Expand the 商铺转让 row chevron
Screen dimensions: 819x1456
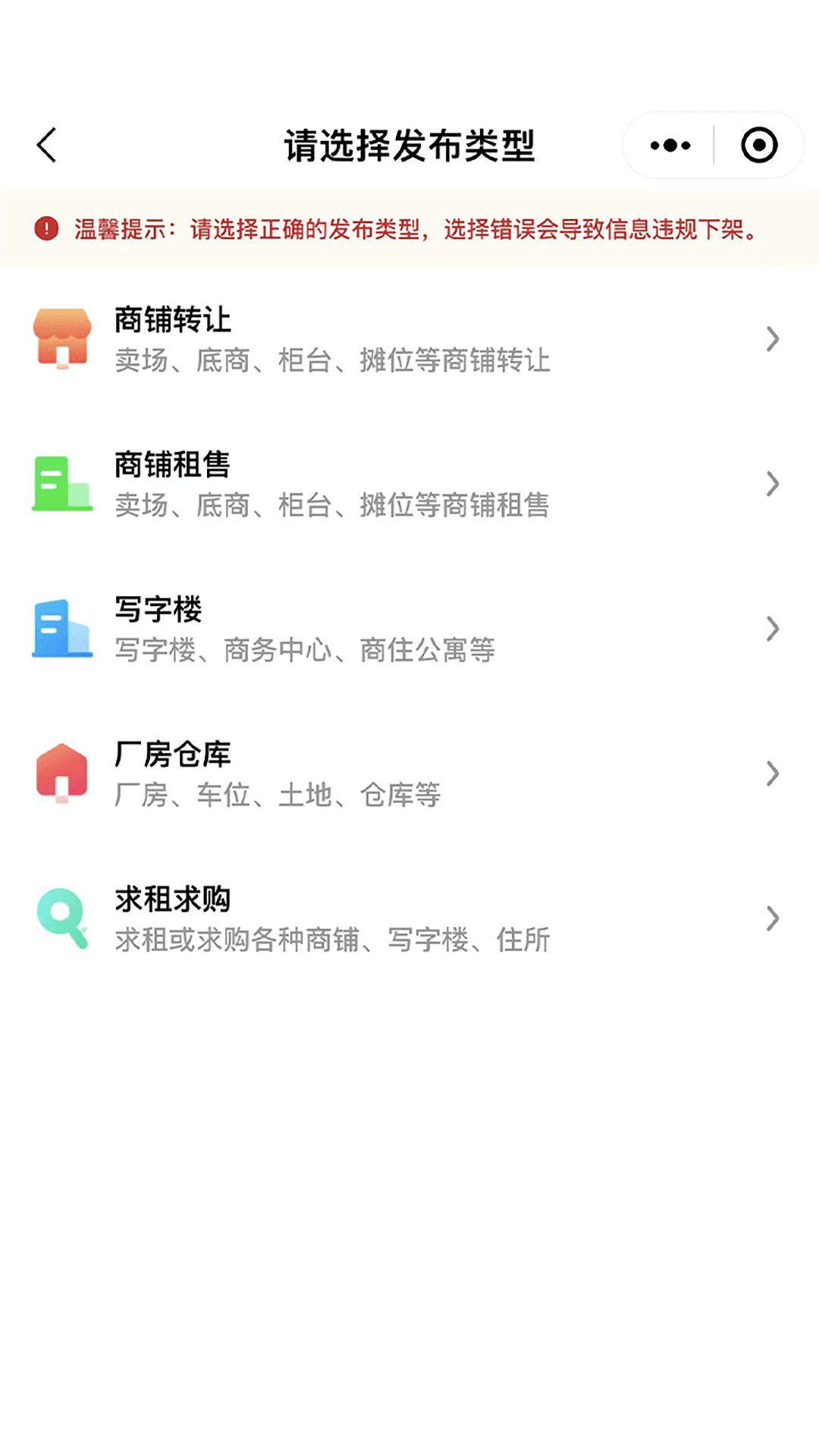tap(772, 340)
